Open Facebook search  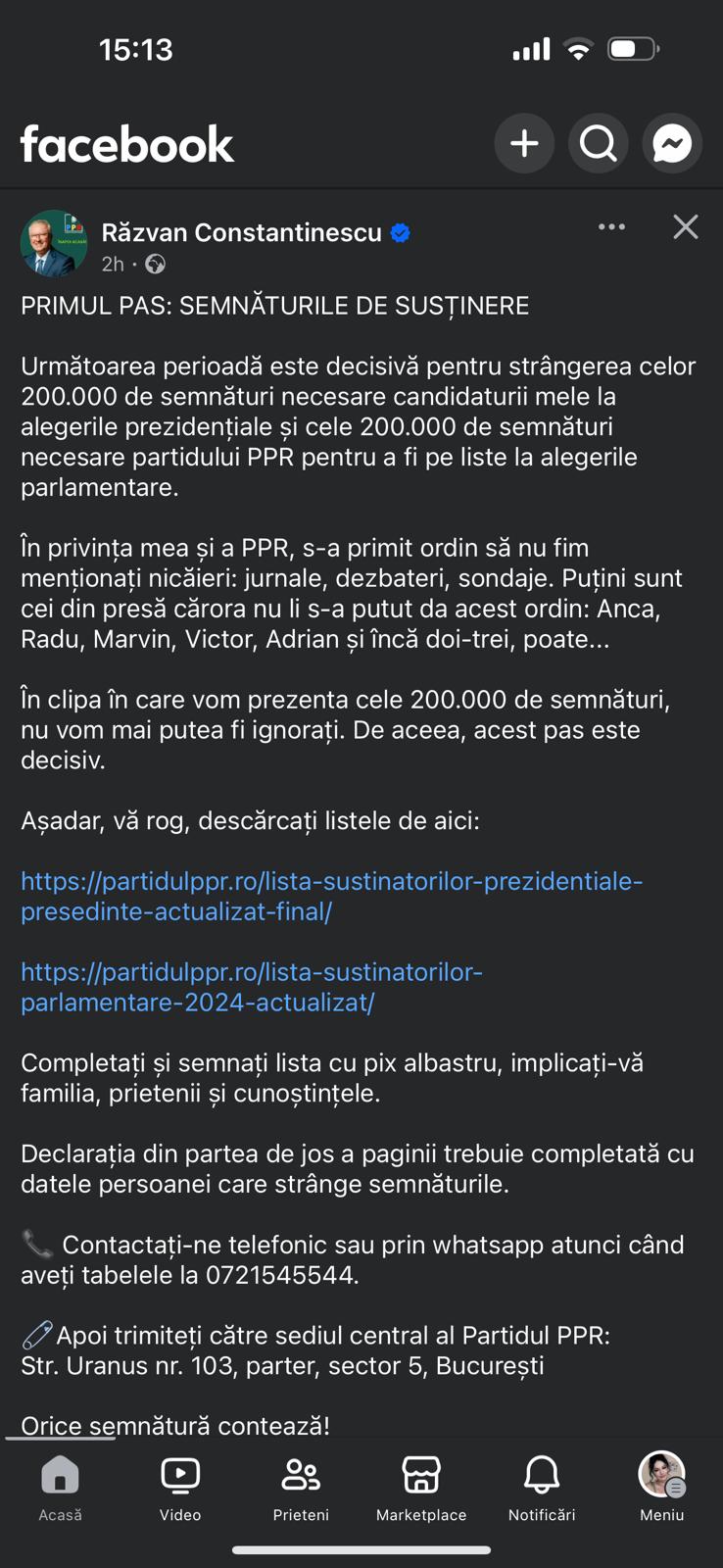click(598, 144)
